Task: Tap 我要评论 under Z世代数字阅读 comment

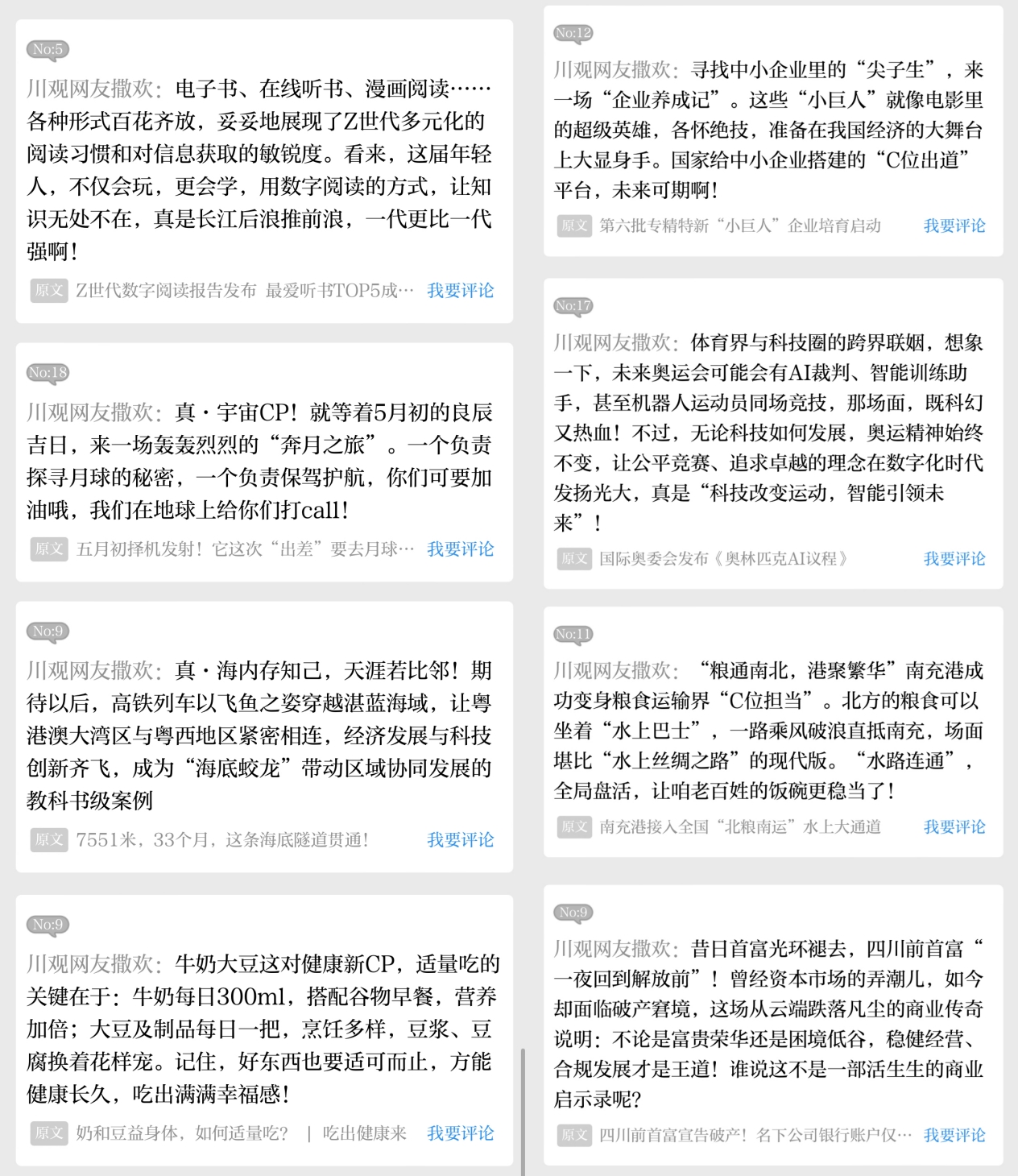Action: [460, 291]
